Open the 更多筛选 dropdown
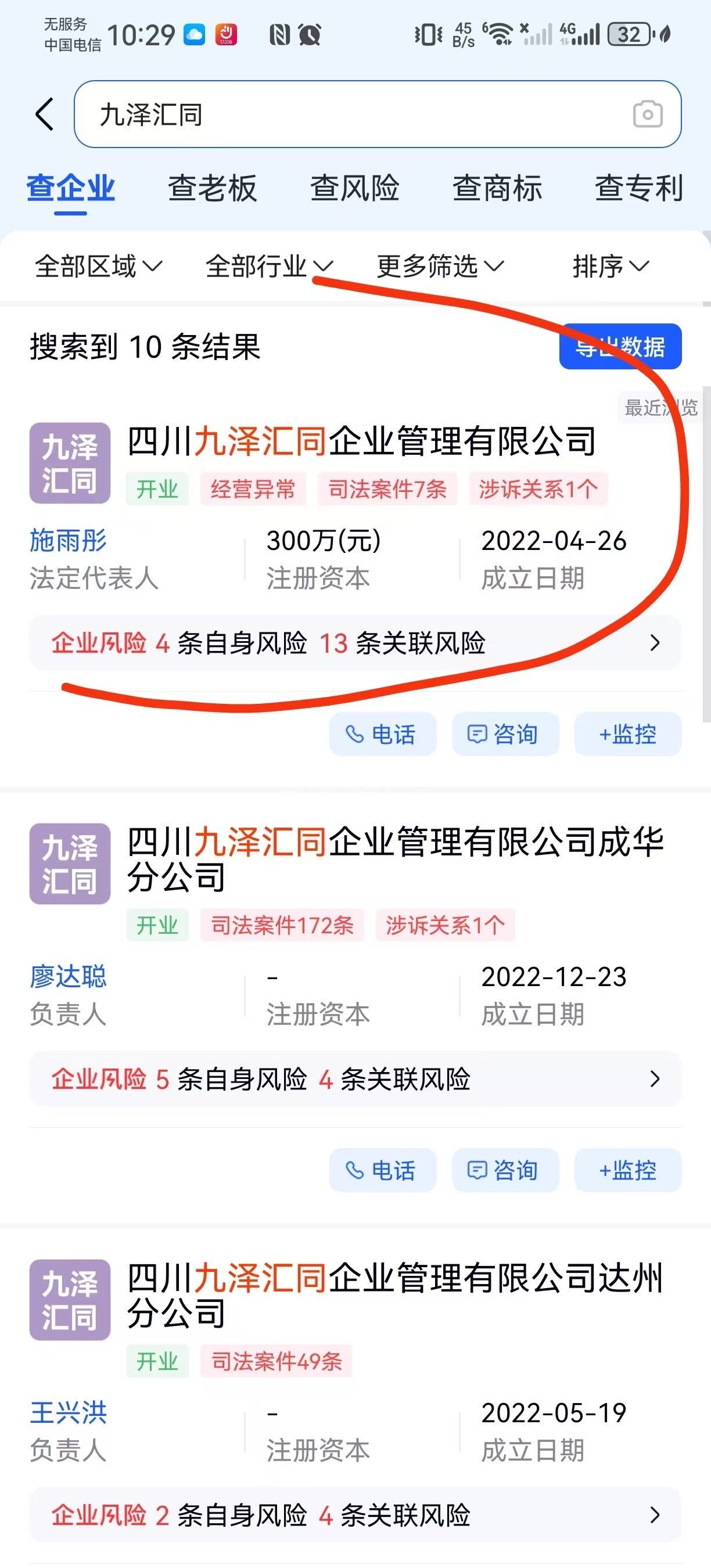Screen dimensions: 711x1568 [x=440, y=267]
